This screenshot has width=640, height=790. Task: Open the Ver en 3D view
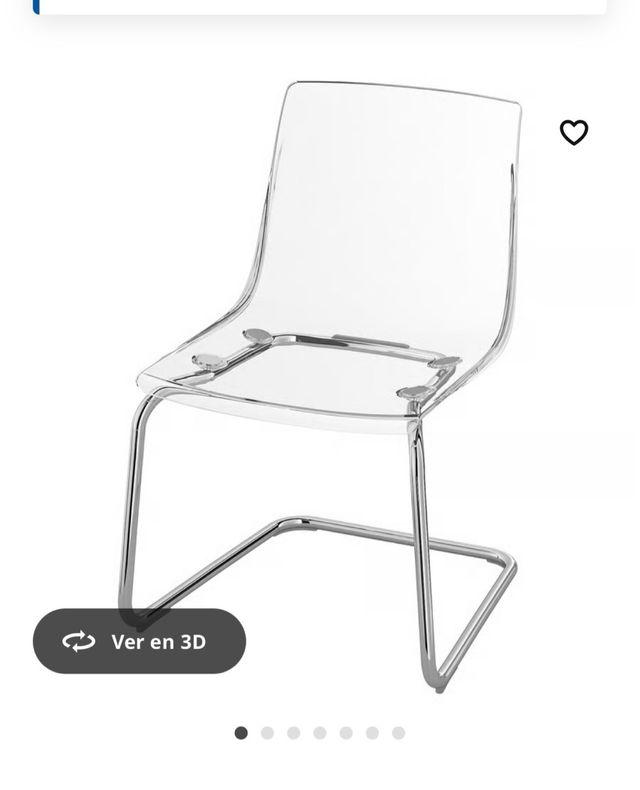[x=139, y=641]
